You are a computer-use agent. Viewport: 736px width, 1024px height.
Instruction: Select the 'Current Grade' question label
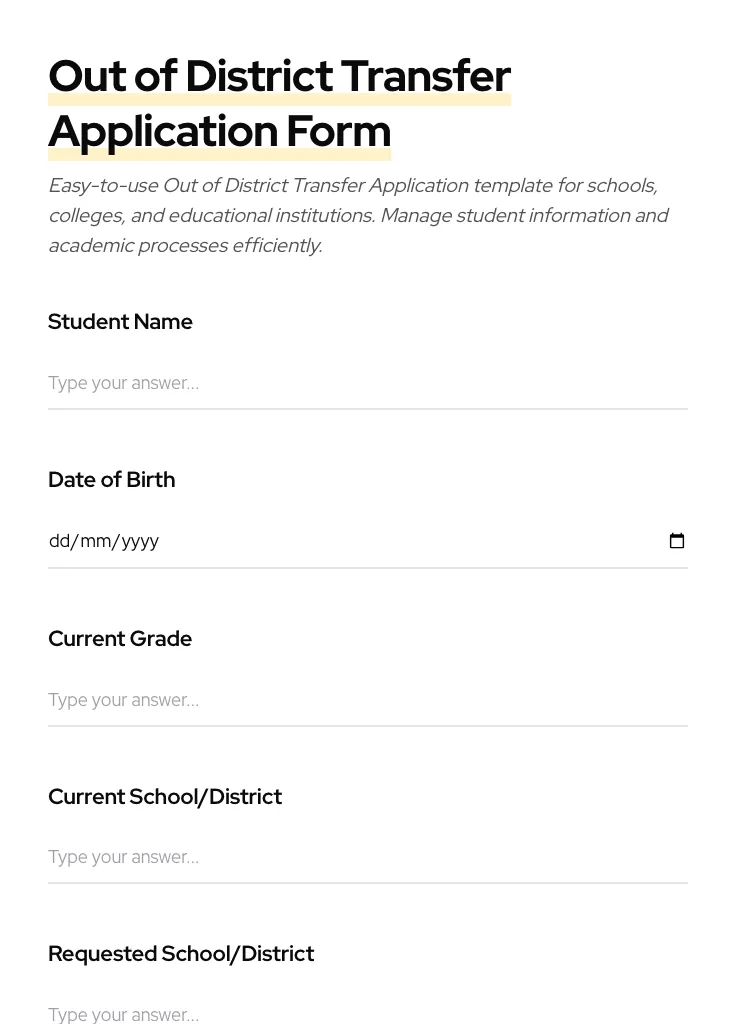[120, 638]
